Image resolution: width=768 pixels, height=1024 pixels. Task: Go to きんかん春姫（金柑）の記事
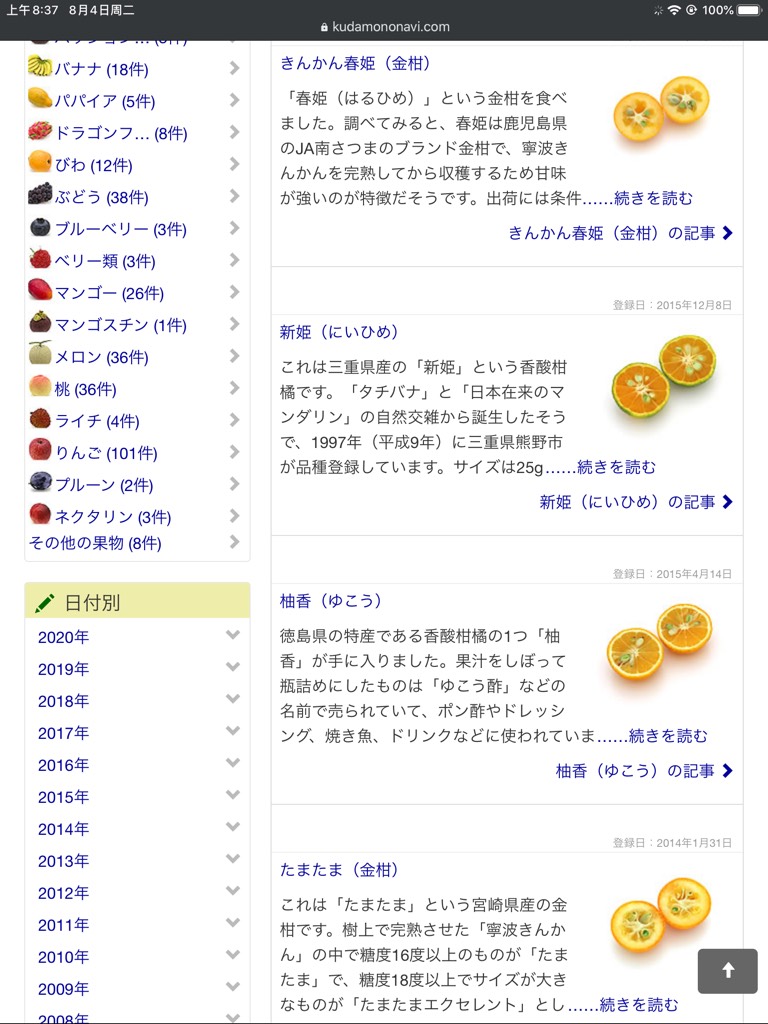(x=620, y=233)
